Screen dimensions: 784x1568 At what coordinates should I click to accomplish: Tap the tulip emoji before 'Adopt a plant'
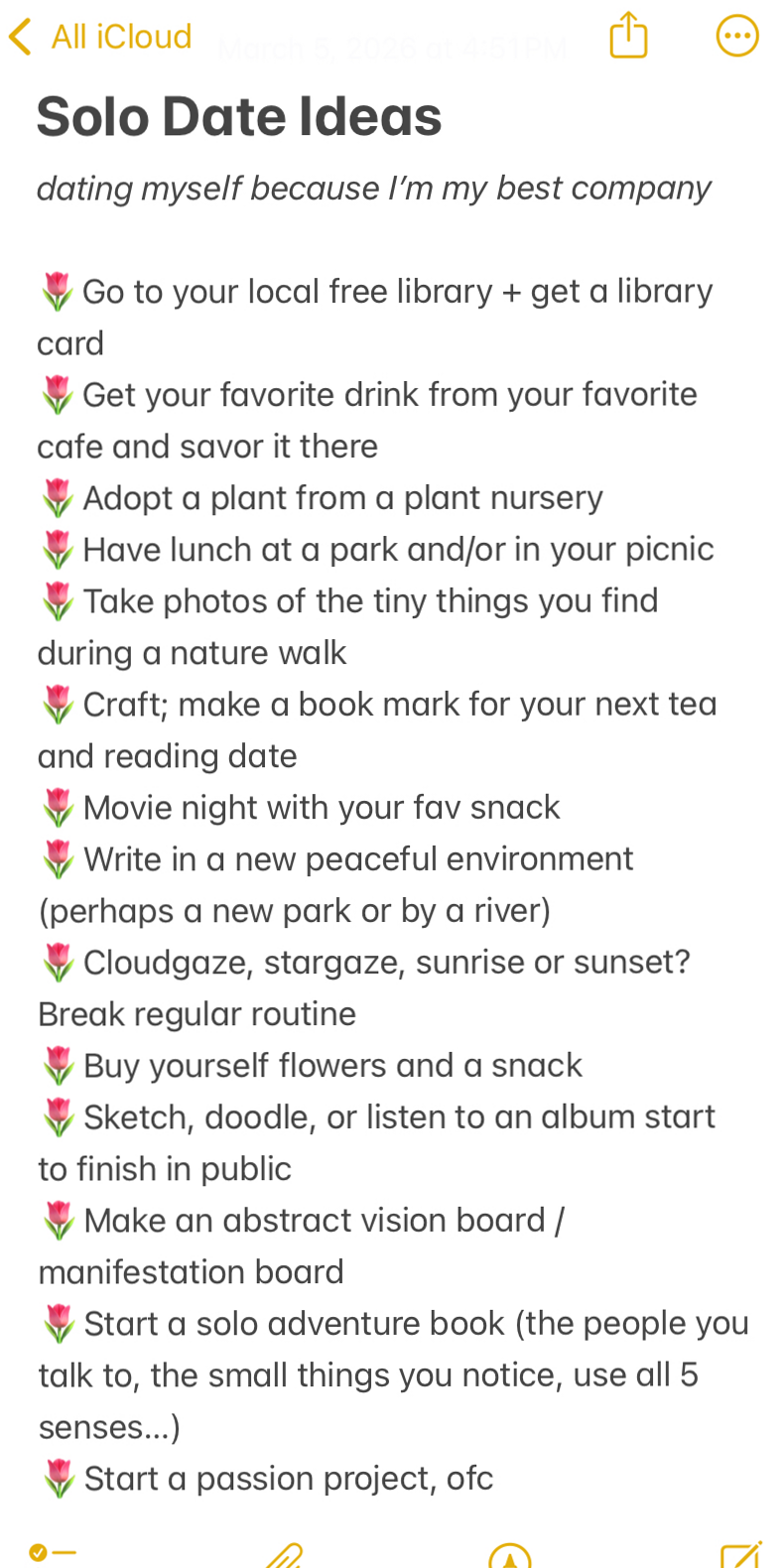(x=57, y=497)
